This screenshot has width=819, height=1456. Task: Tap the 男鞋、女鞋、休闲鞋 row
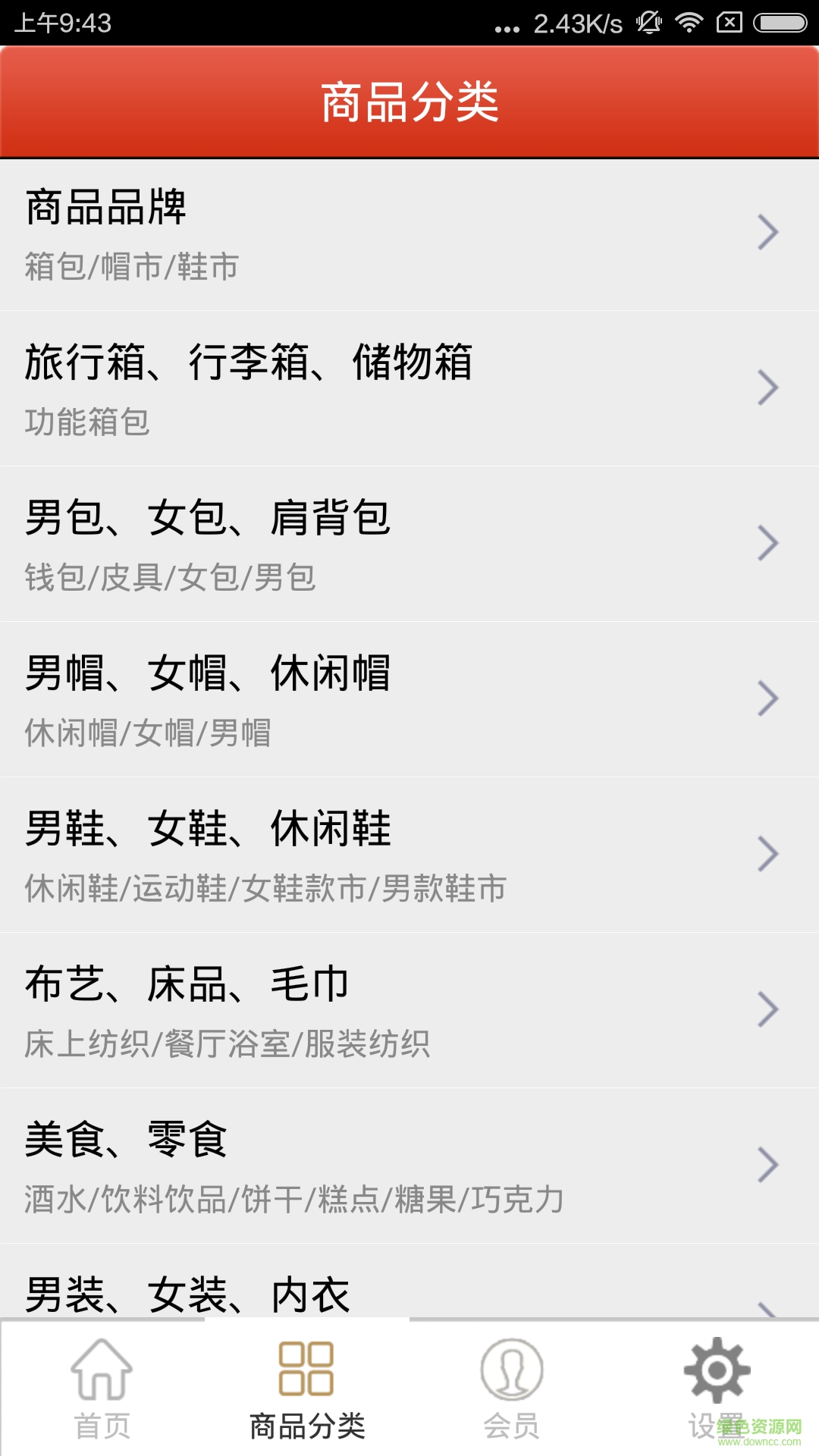coord(409,855)
